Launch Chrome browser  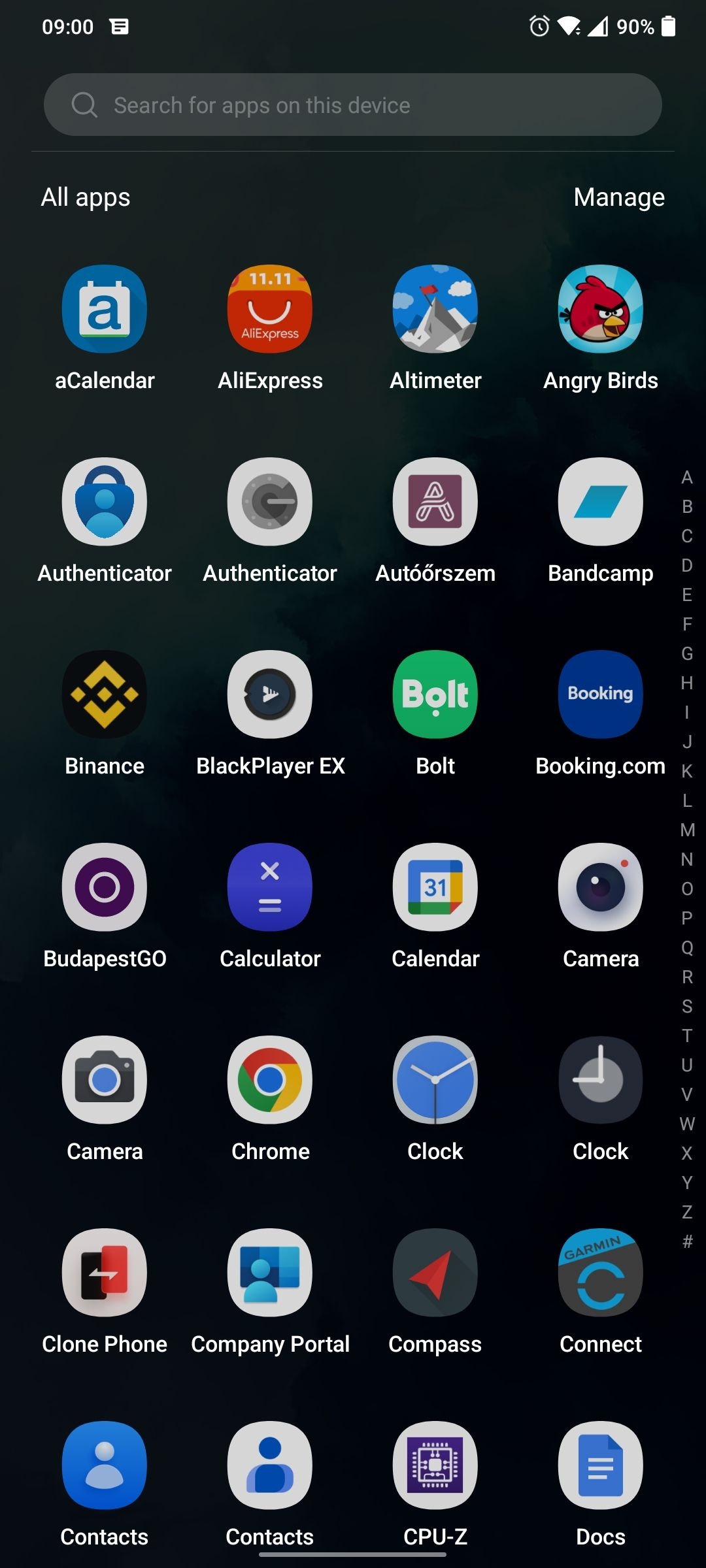pos(270,1080)
